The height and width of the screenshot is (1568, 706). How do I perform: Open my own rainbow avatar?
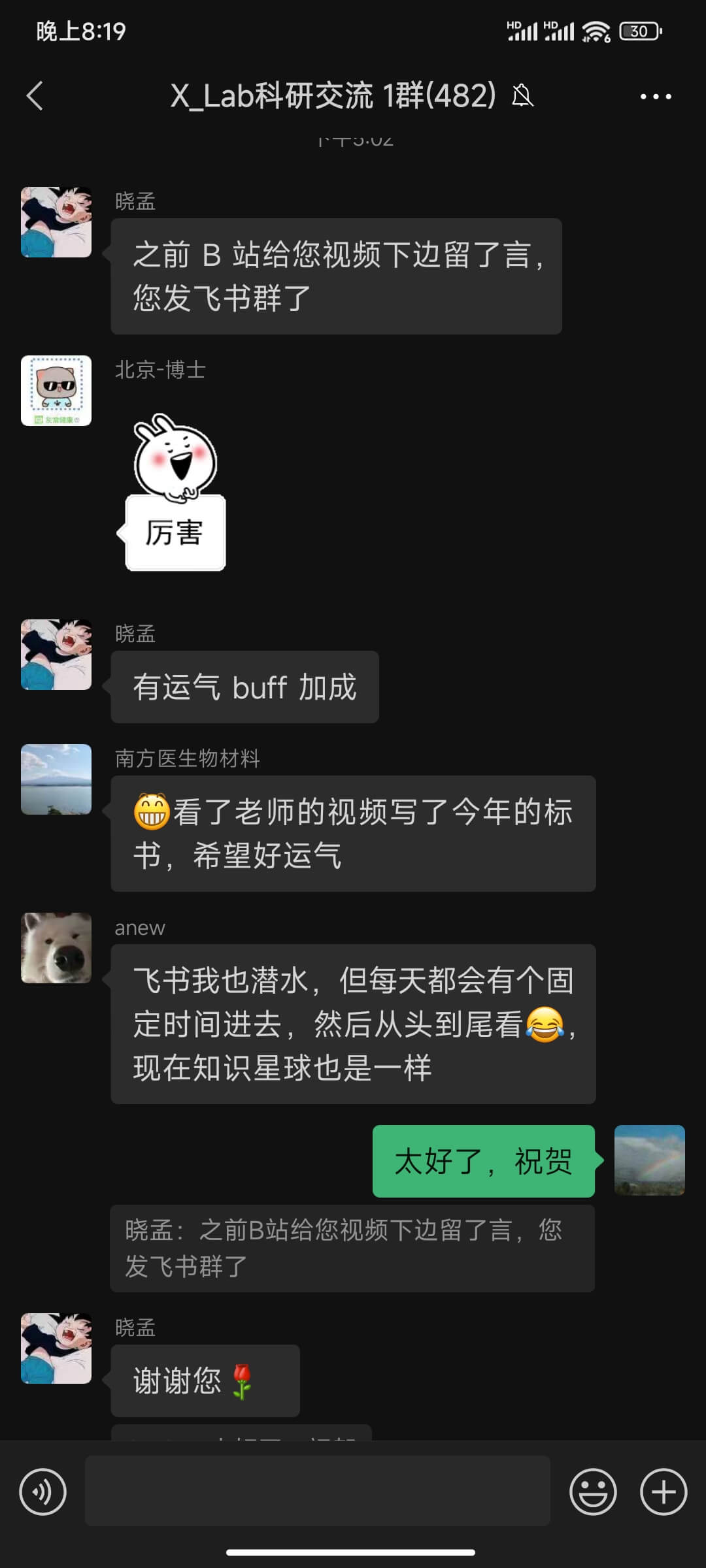pyautogui.click(x=650, y=1160)
